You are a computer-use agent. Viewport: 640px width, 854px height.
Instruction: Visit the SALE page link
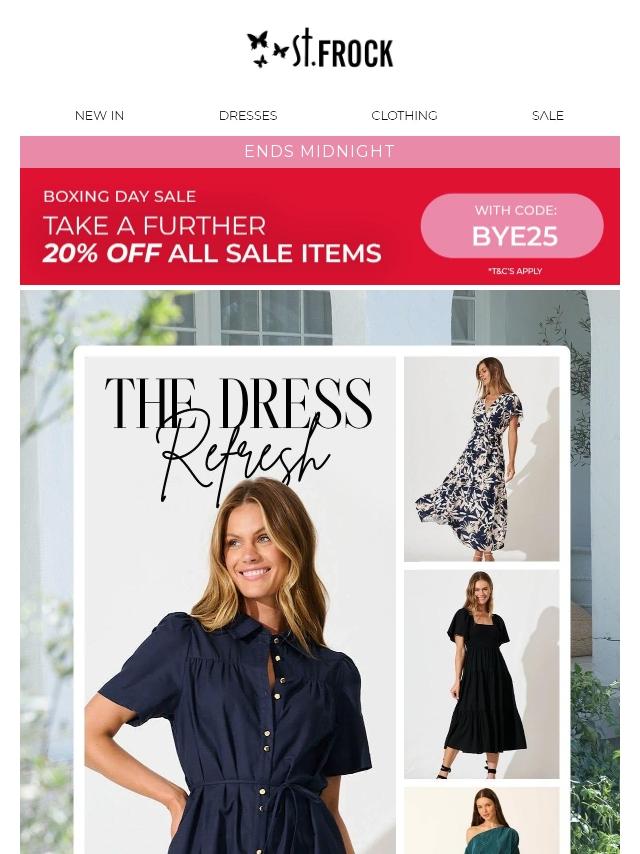pos(547,115)
